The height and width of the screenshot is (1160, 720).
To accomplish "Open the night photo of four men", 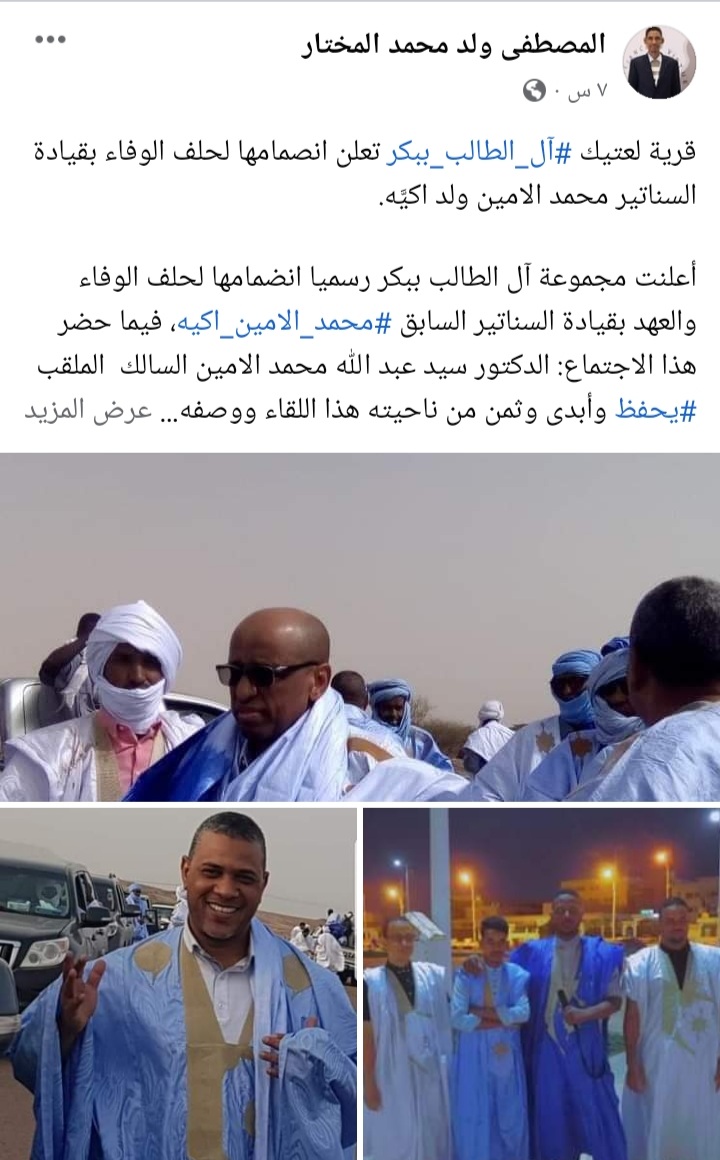I will pos(541,984).
